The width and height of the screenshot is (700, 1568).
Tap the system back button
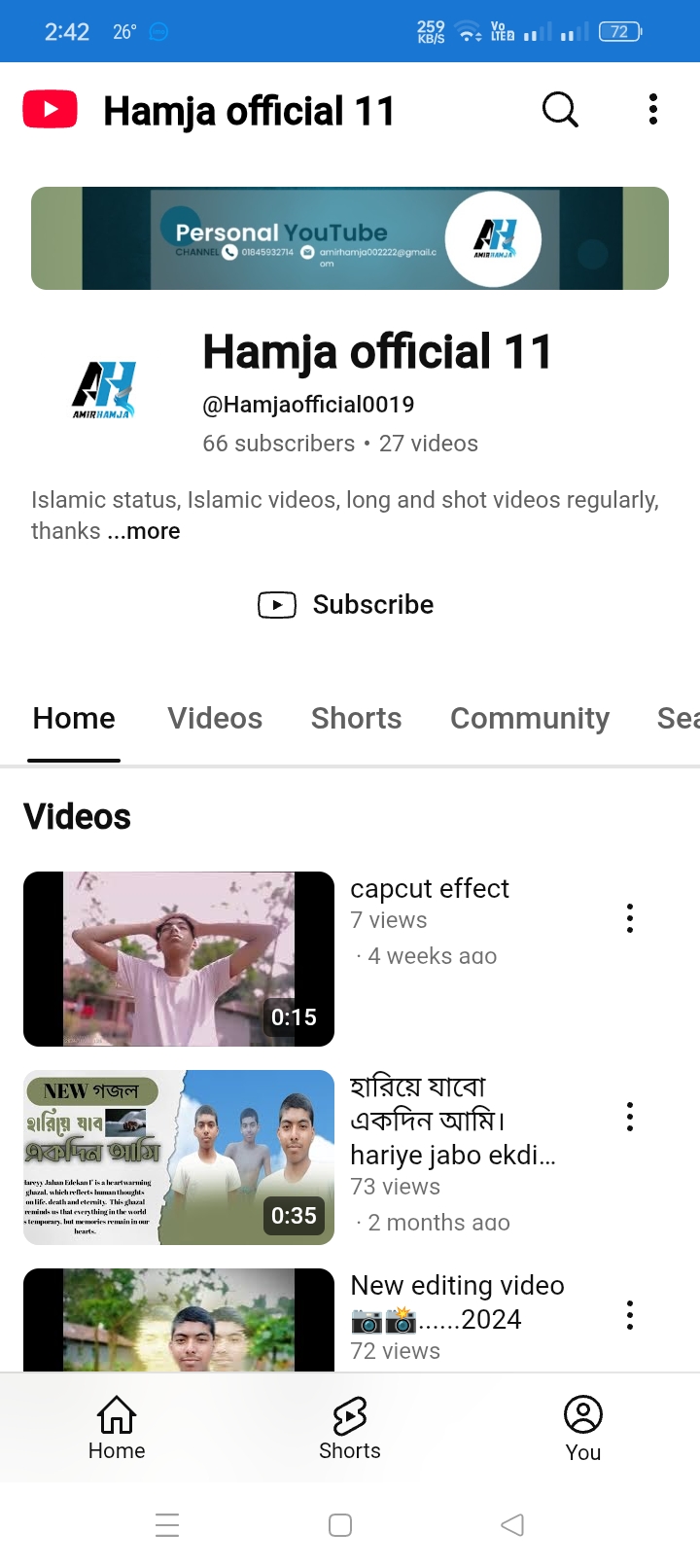[x=512, y=1524]
